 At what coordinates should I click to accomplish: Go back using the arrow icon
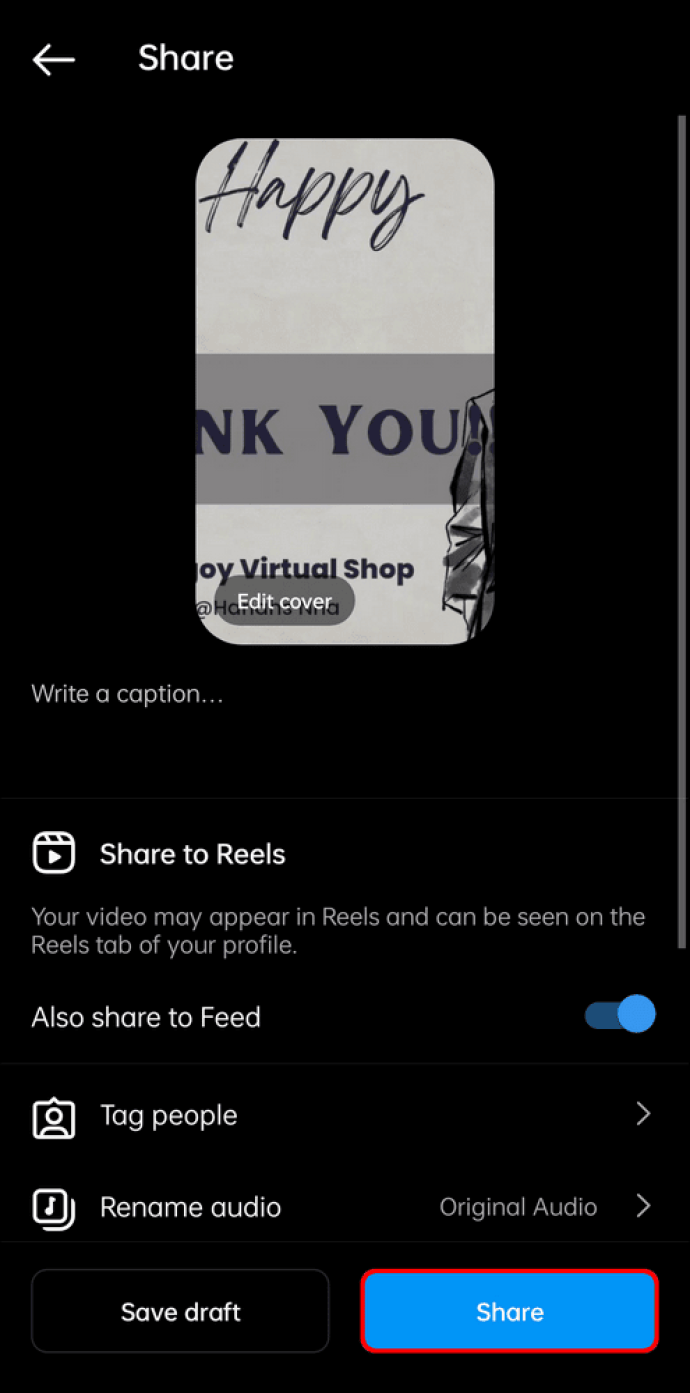(x=54, y=60)
